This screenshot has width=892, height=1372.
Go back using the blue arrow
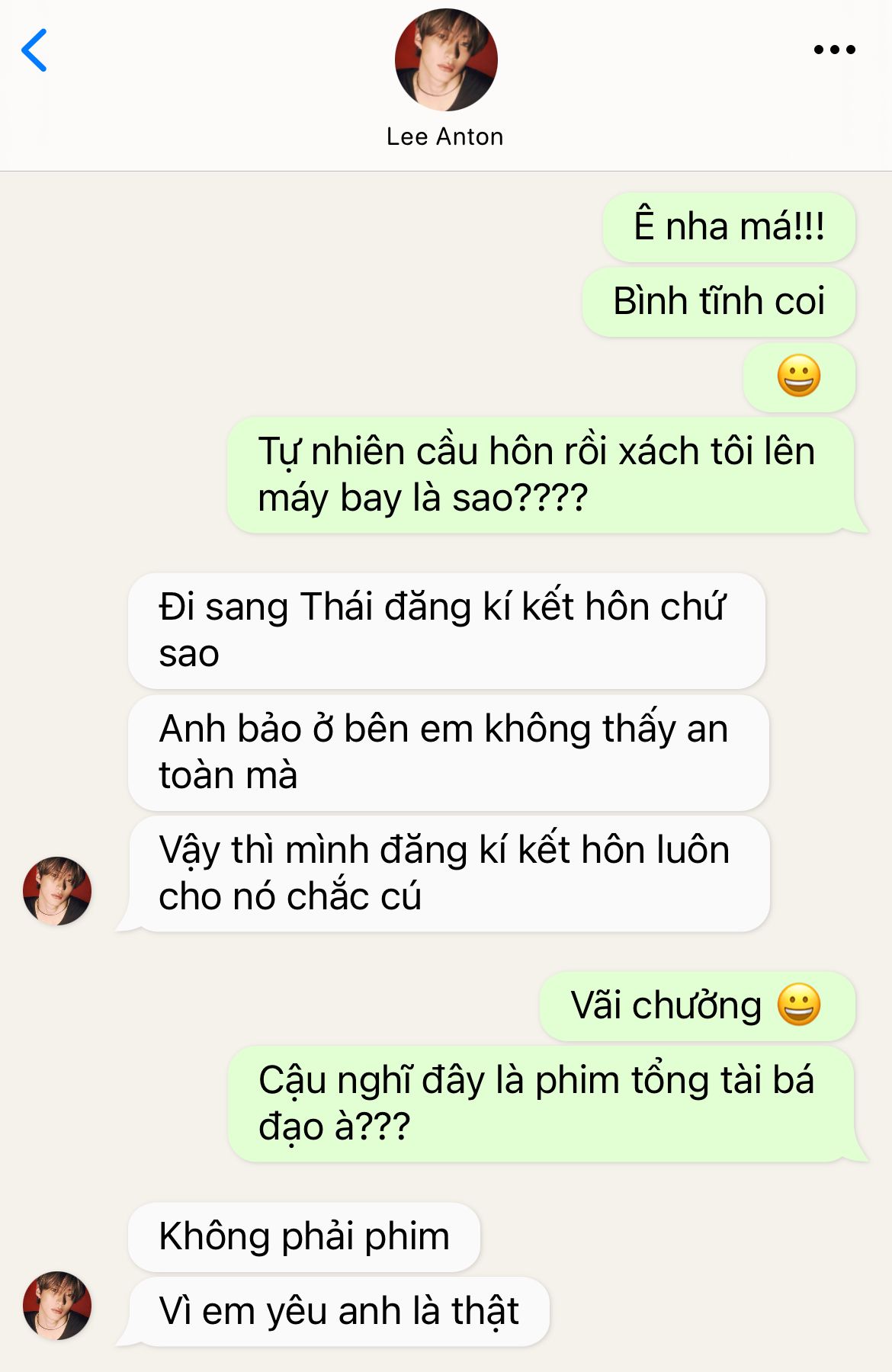34,50
